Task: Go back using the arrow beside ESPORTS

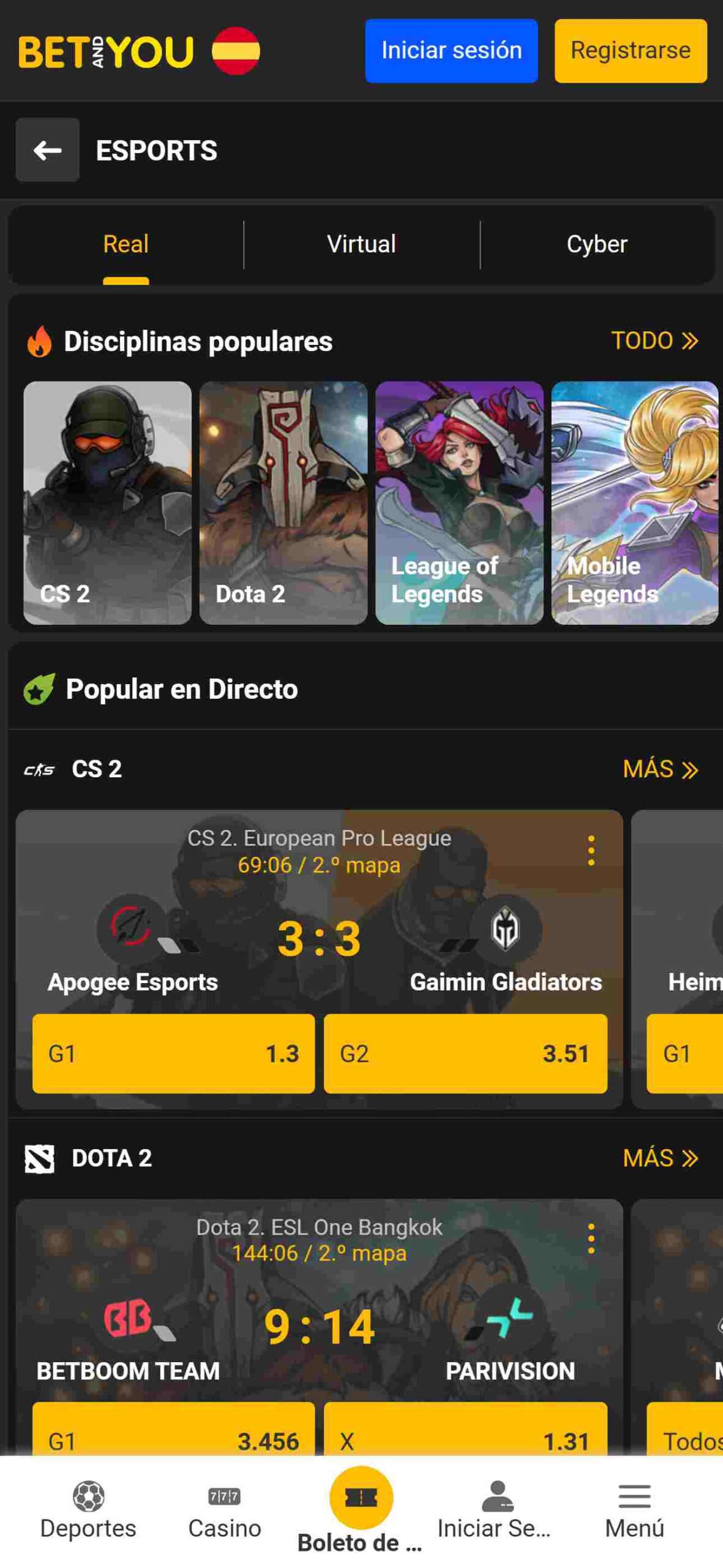Action: coord(47,150)
